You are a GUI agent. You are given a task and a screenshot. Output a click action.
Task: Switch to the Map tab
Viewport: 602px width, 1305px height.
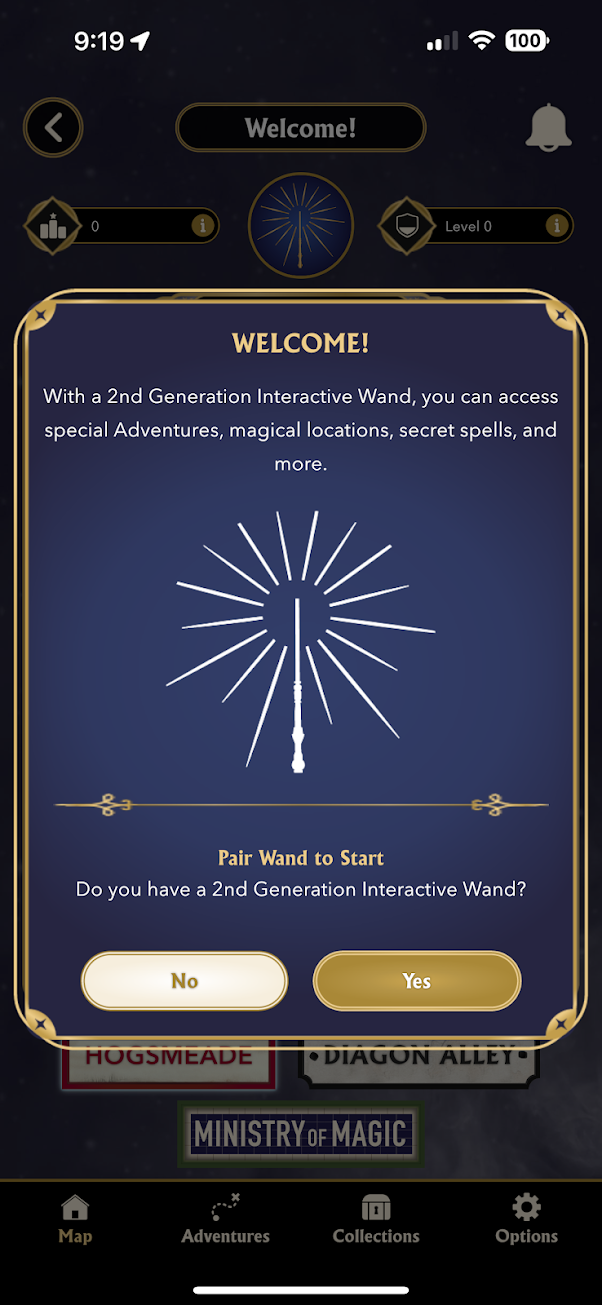[x=75, y=1220]
